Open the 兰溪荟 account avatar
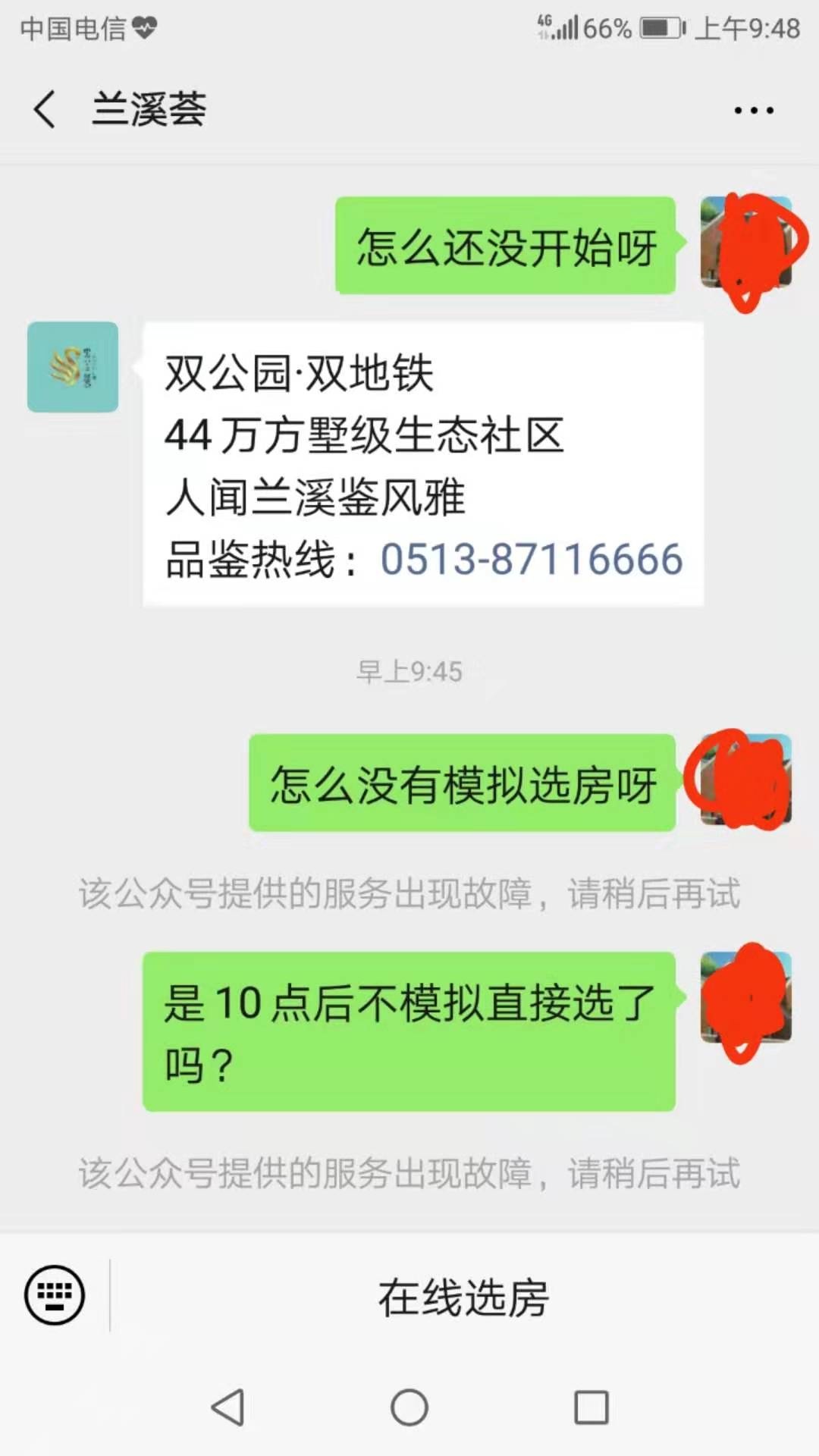 [x=73, y=367]
